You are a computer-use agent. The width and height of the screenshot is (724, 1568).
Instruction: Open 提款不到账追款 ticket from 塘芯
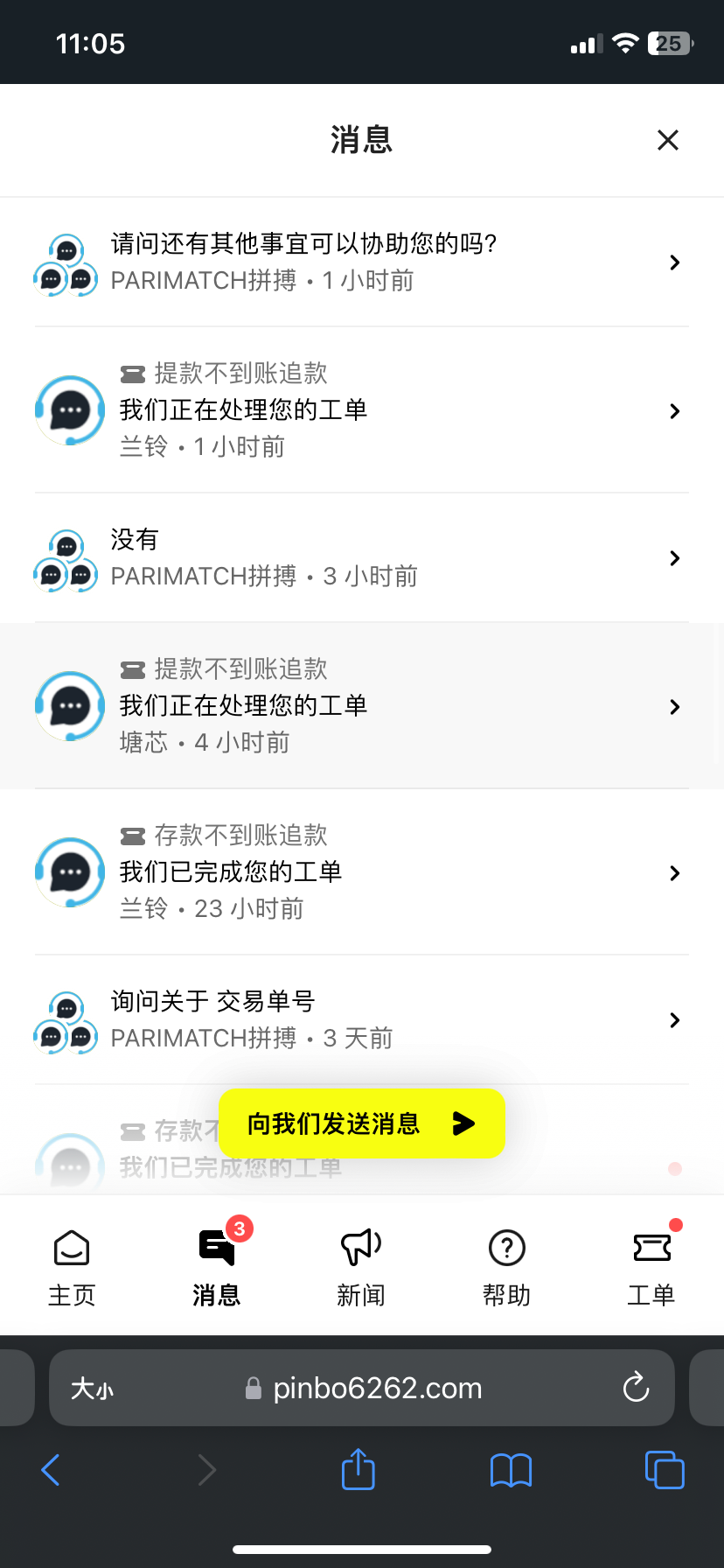(x=362, y=705)
